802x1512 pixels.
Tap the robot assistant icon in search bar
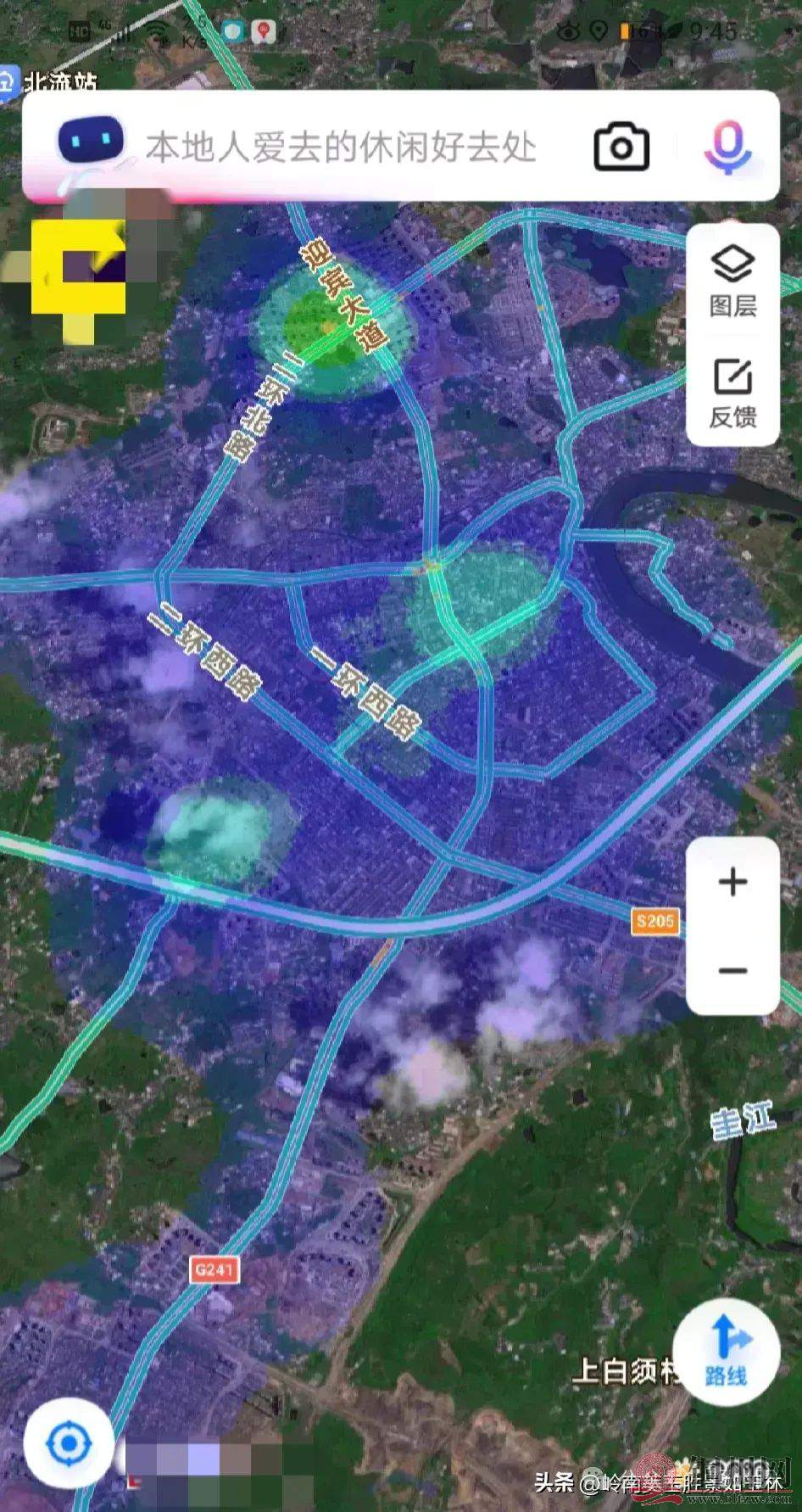pos(92,144)
